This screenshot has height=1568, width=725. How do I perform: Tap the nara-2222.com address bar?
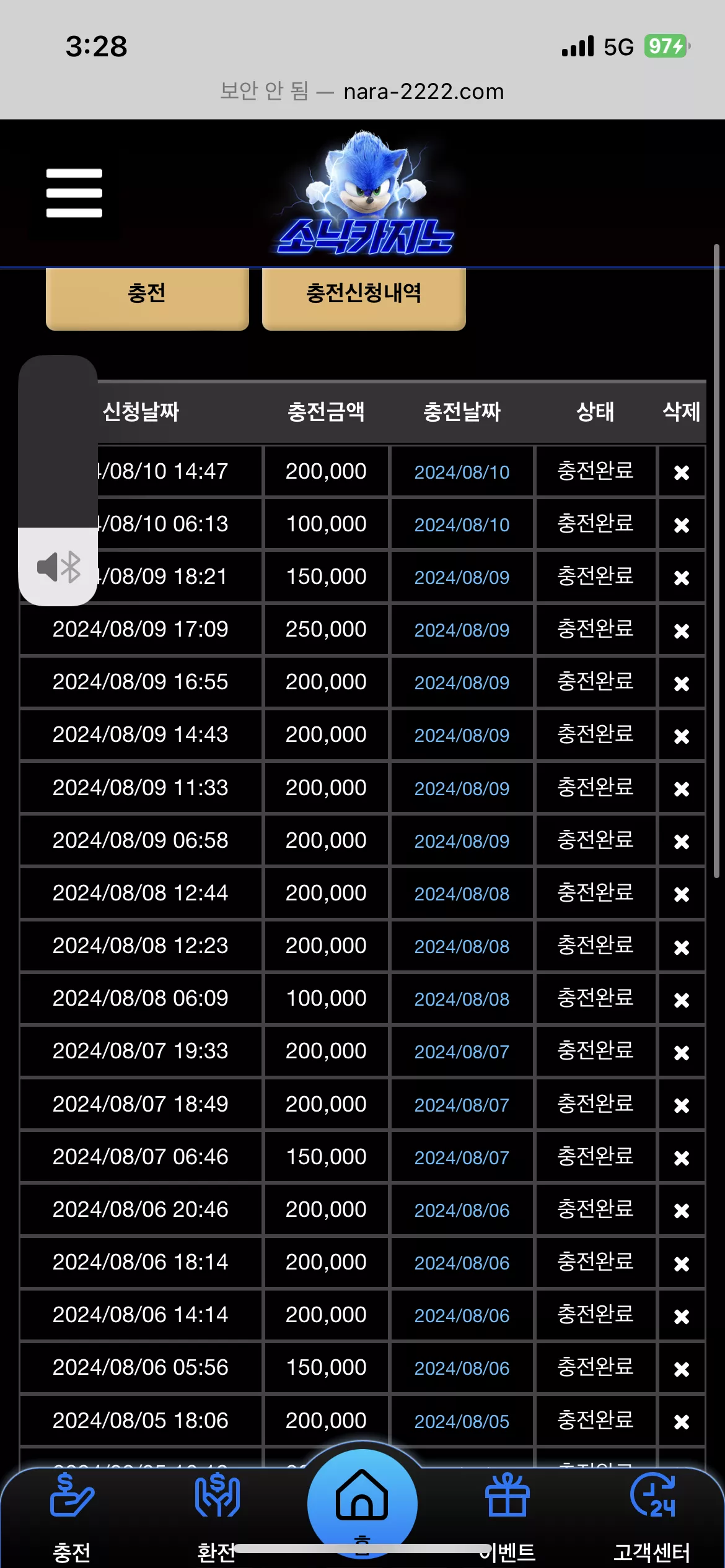pyautogui.click(x=362, y=92)
